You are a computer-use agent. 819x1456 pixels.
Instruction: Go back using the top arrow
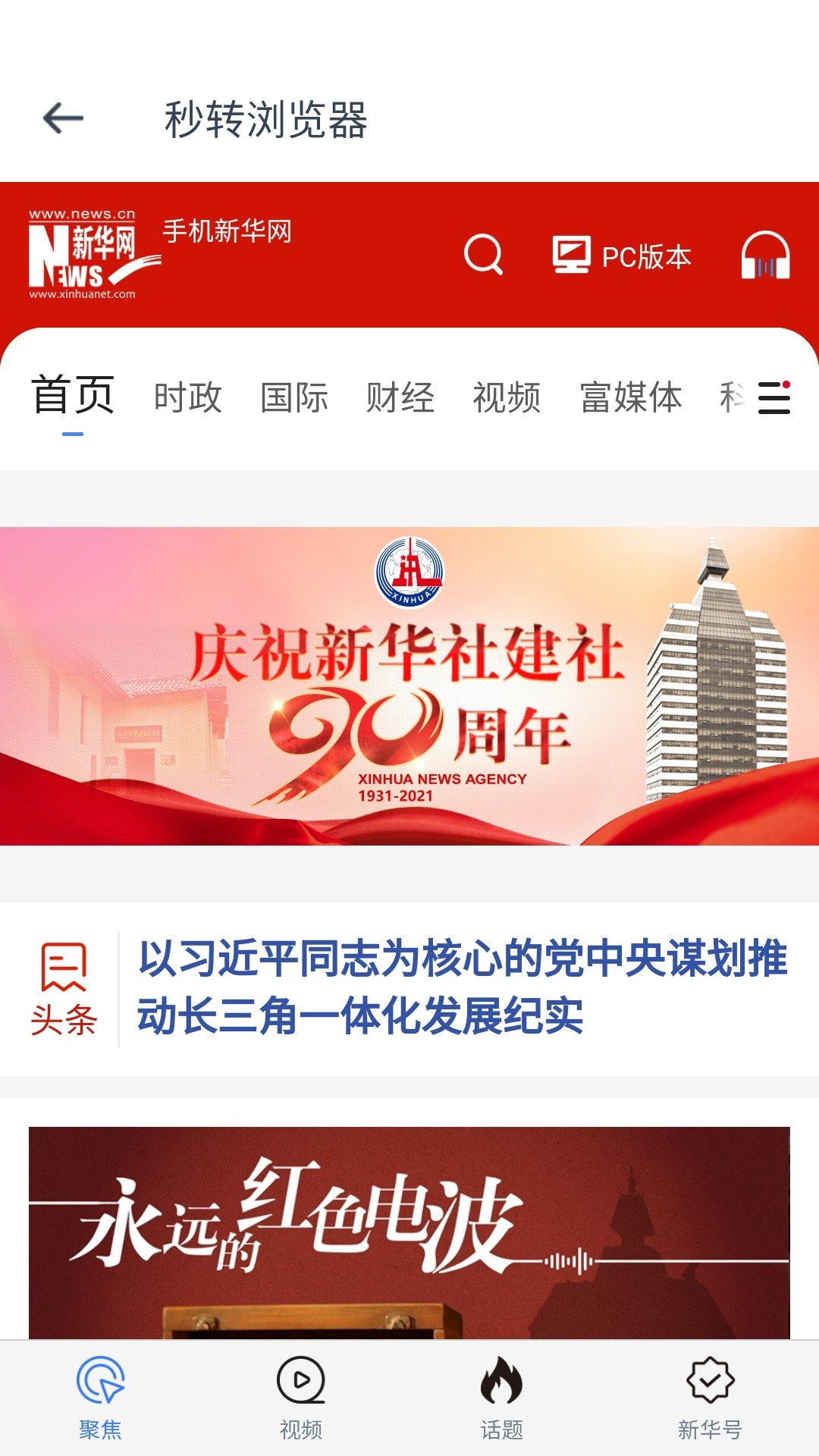[63, 119]
